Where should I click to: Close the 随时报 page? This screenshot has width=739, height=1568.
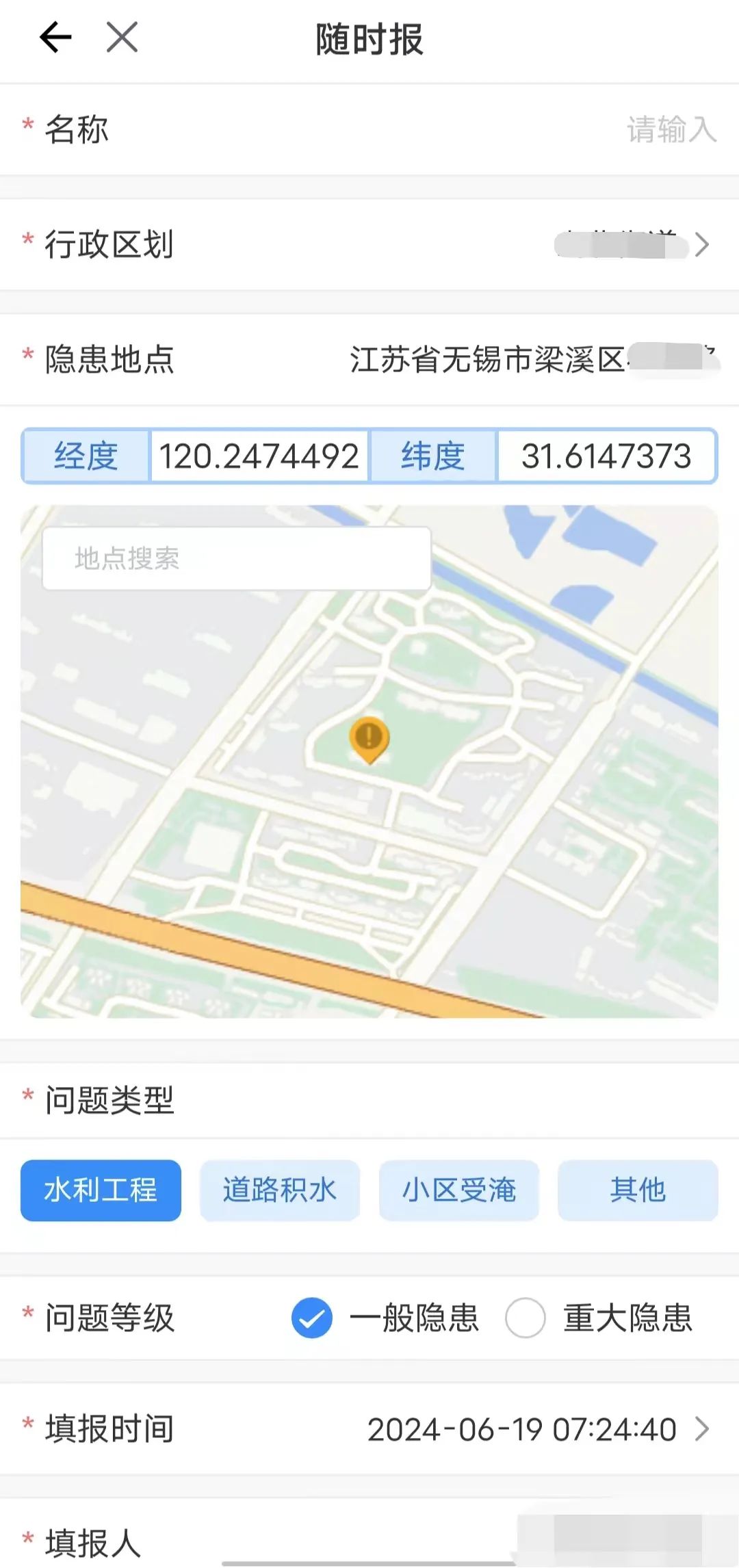click(122, 38)
